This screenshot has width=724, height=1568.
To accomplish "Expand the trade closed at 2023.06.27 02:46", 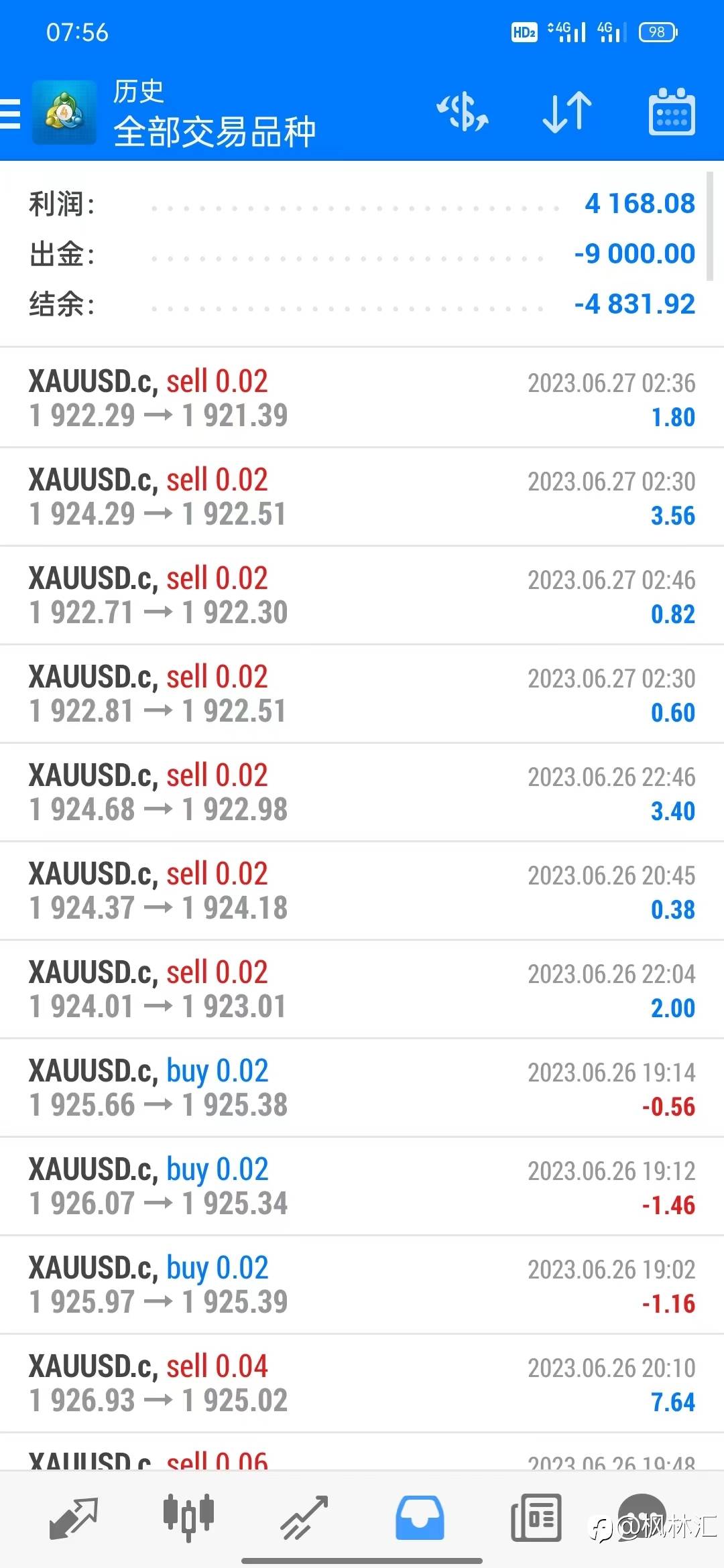I will (362, 595).
